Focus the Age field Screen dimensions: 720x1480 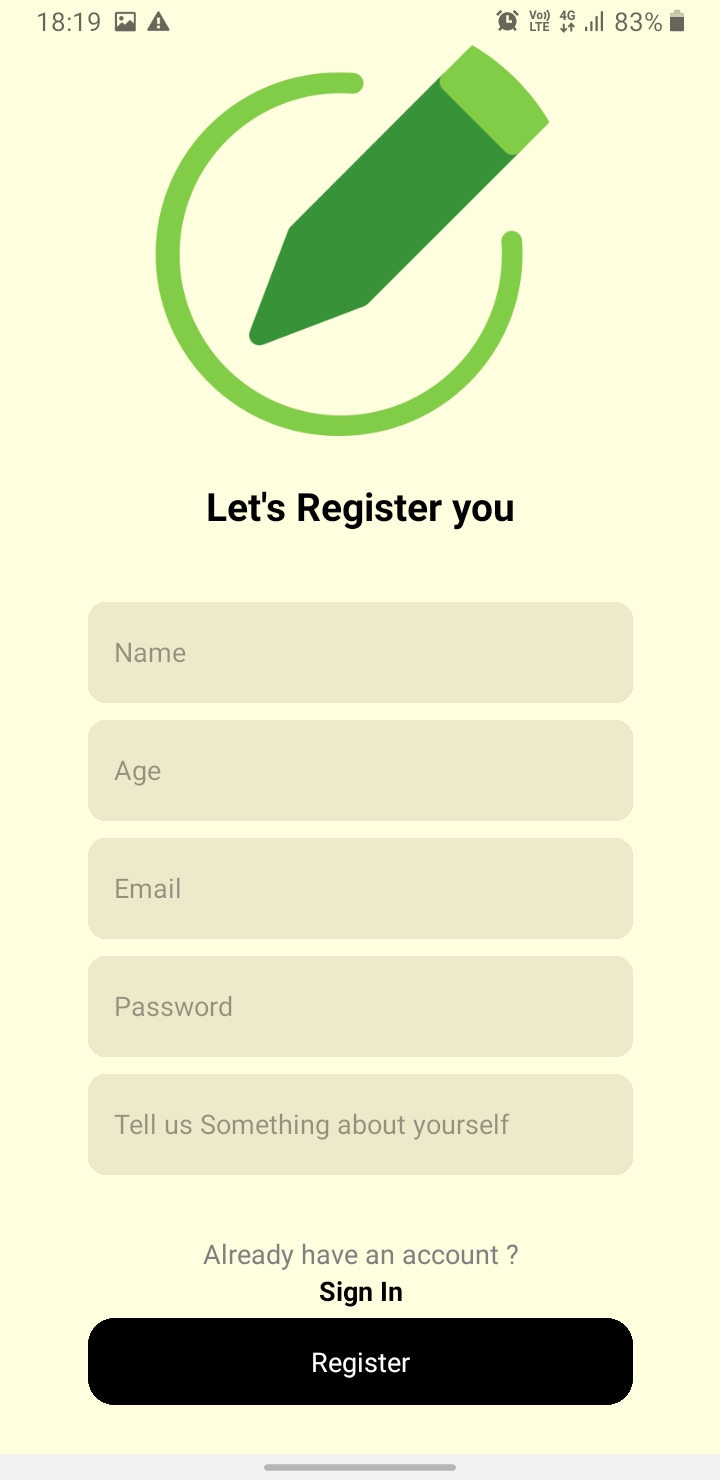(x=360, y=770)
